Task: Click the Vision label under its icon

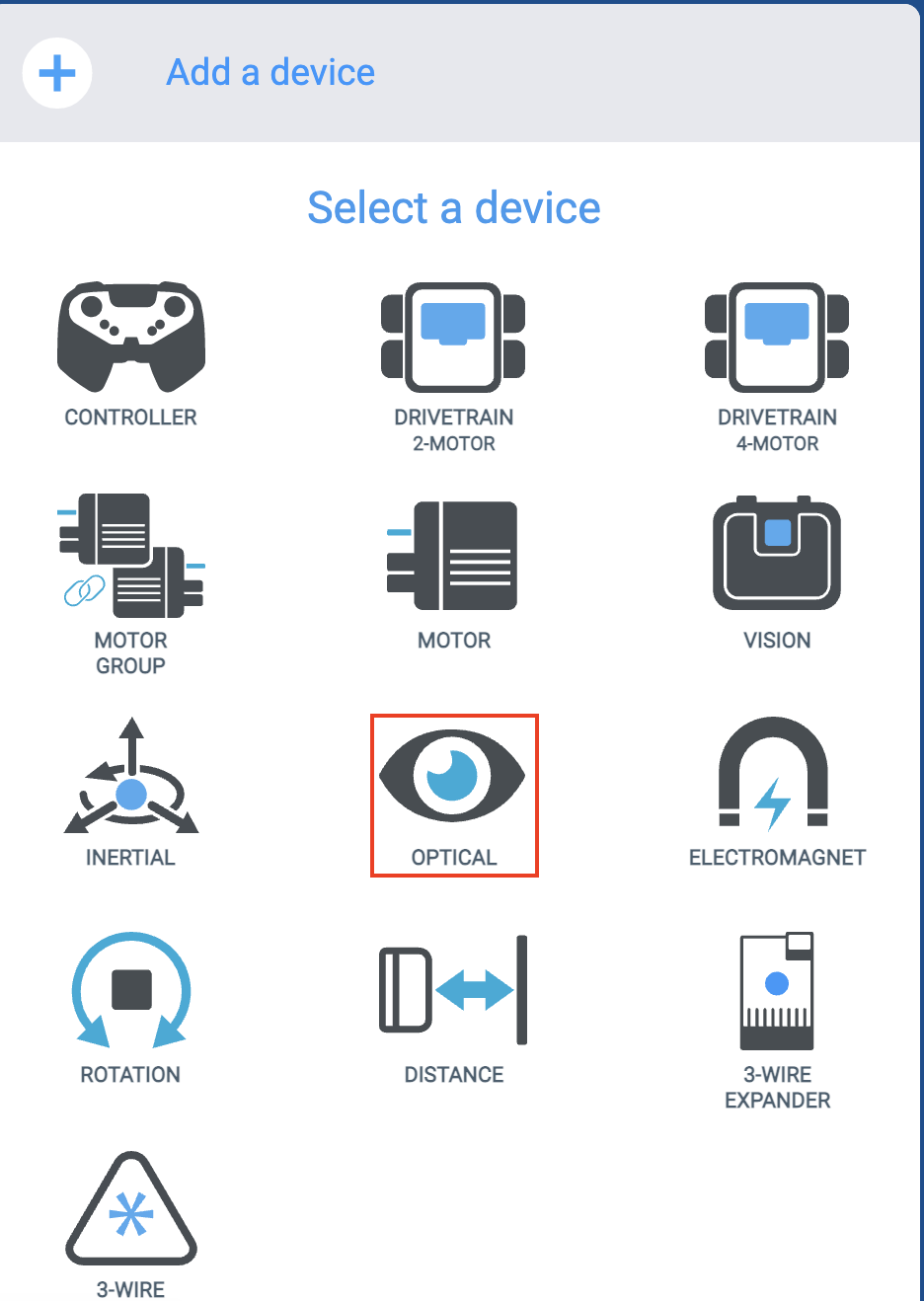Action: tap(776, 640)
